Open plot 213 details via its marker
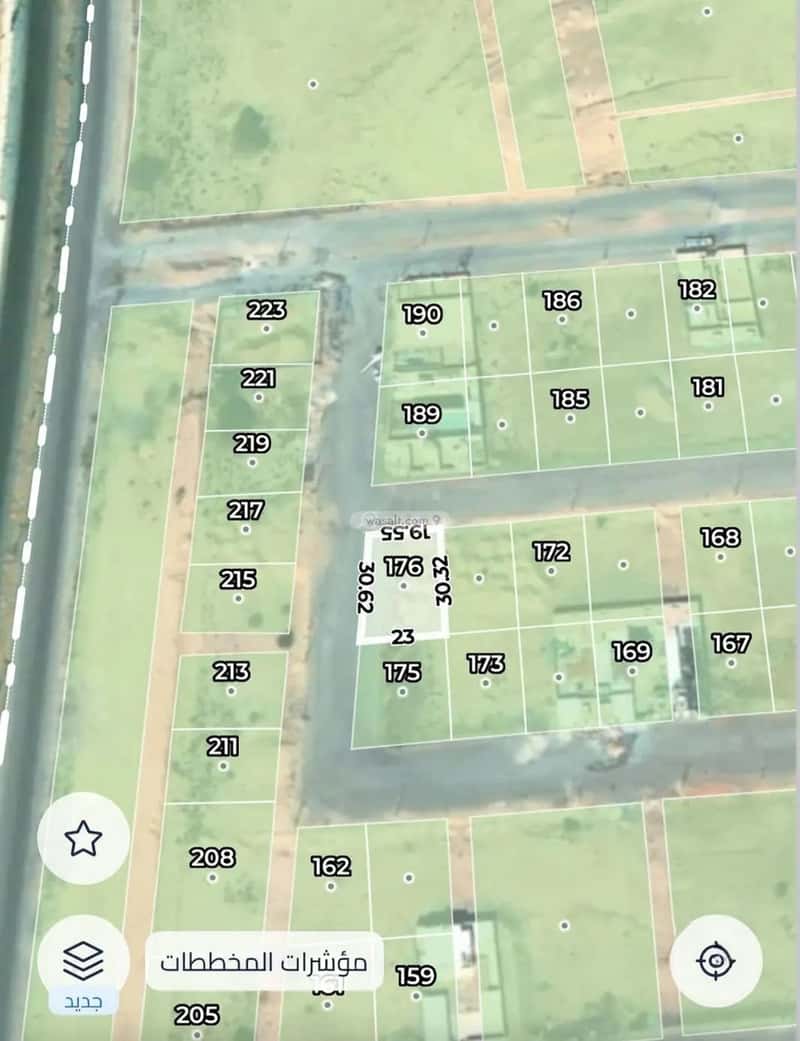Screen dimensions: 800x1041 (x=231, y=691)
